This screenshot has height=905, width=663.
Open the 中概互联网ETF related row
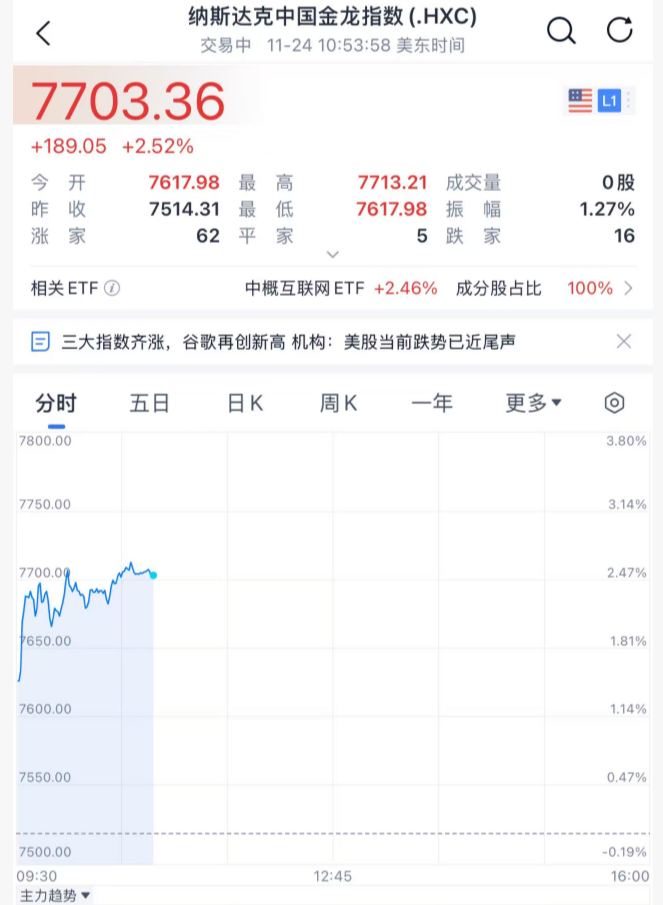click(341, 288)
